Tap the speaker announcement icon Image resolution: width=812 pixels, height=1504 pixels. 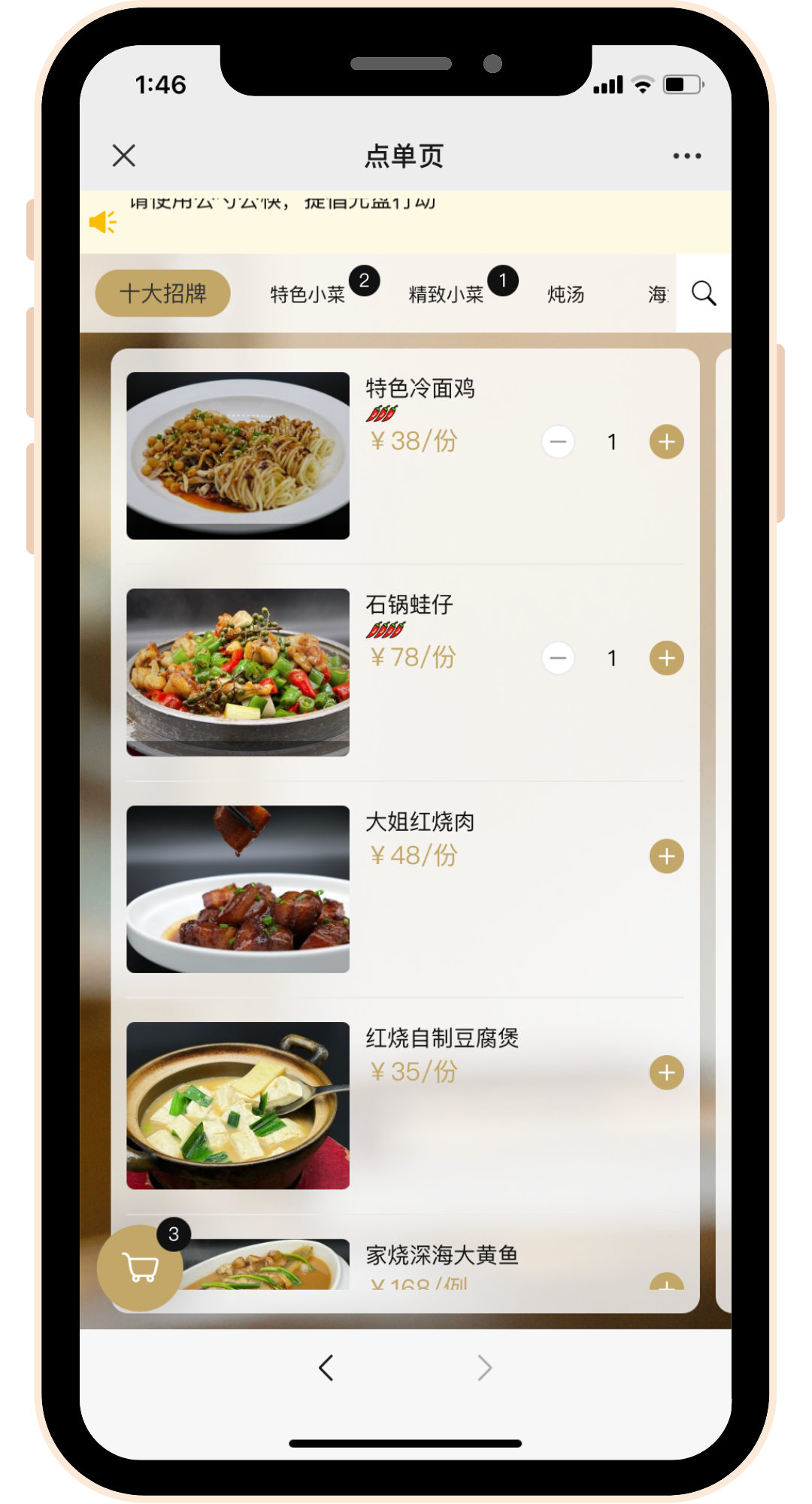(x=103, y=222)
